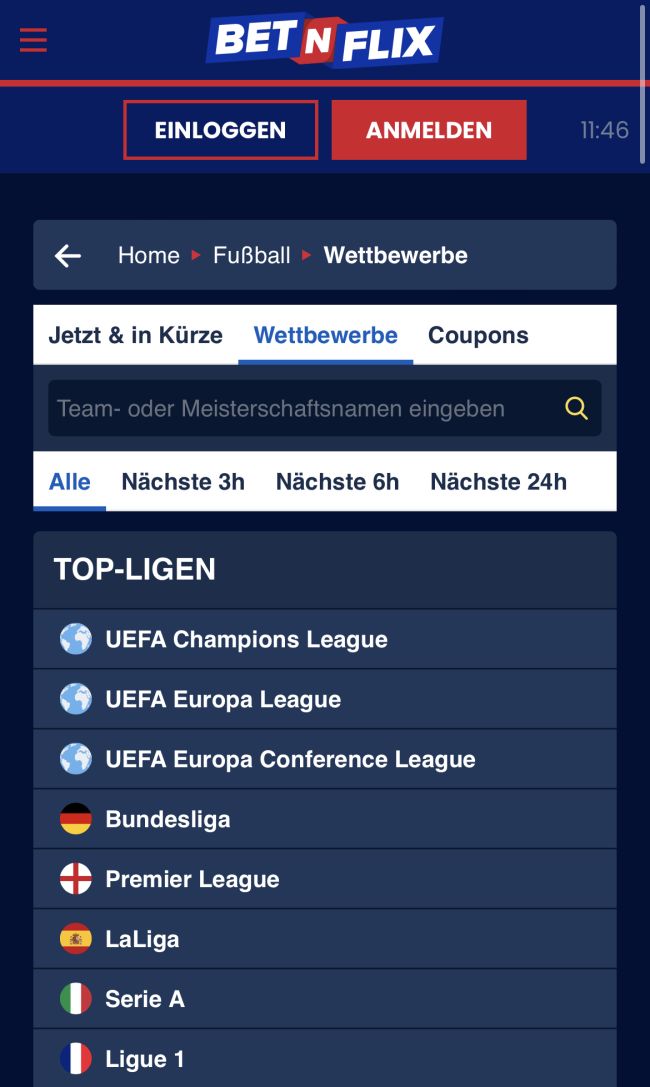Open UEFA Europa League
The image size is (650, 1087).
click(223, 699)
